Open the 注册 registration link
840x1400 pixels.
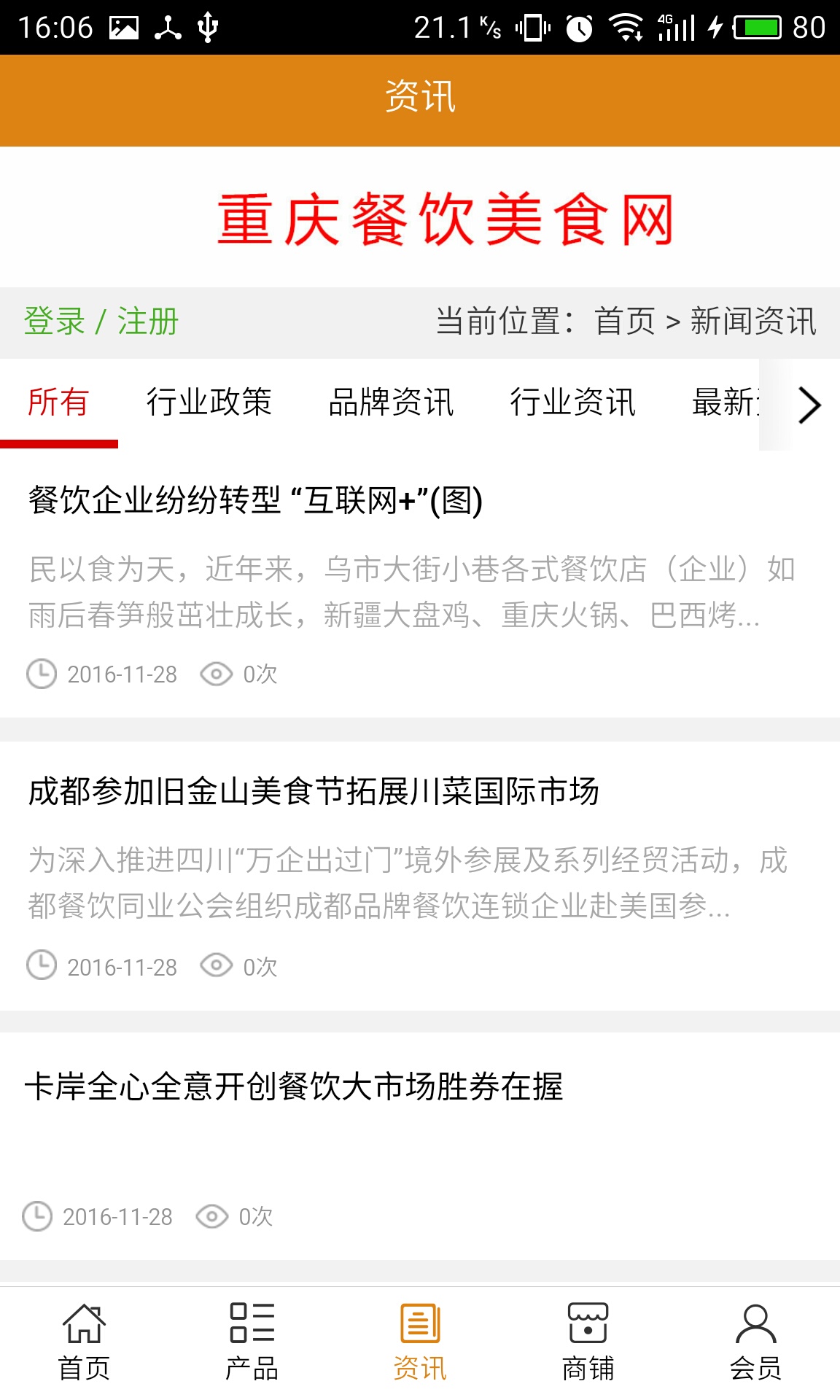click(x=148, y=322)
